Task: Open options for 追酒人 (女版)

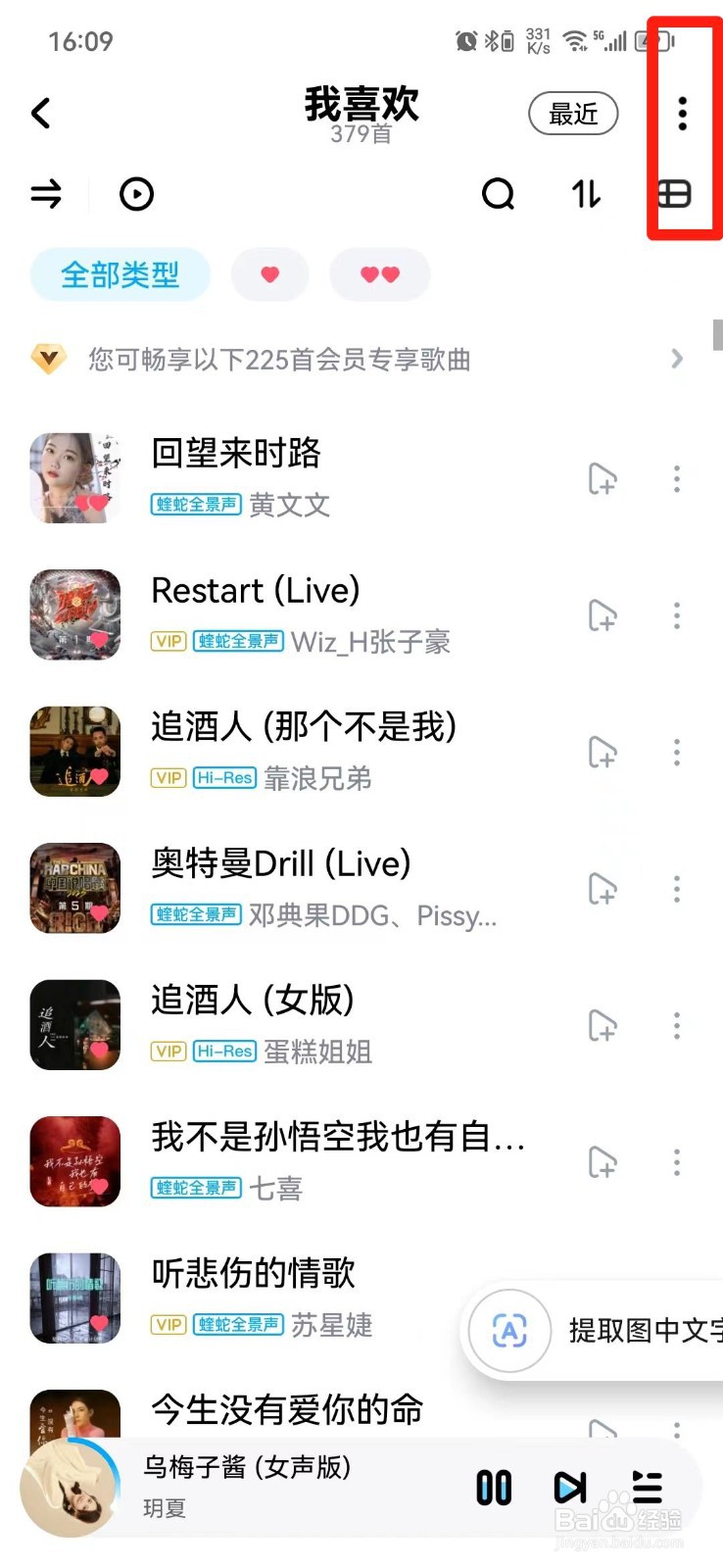Action: pos(676,1025)
